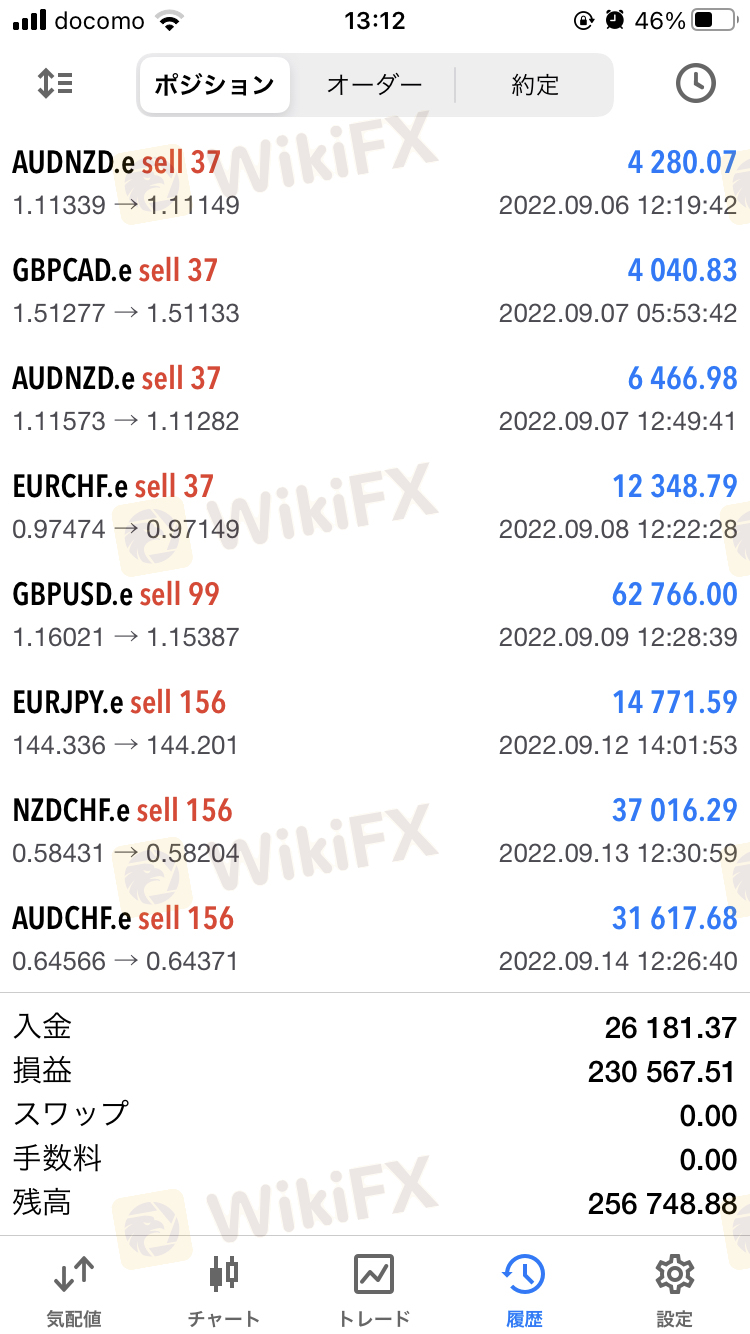Open the sort options icon
This screenshot has width=750, height=1334.
pyautogui.click(x=55, y=84)
